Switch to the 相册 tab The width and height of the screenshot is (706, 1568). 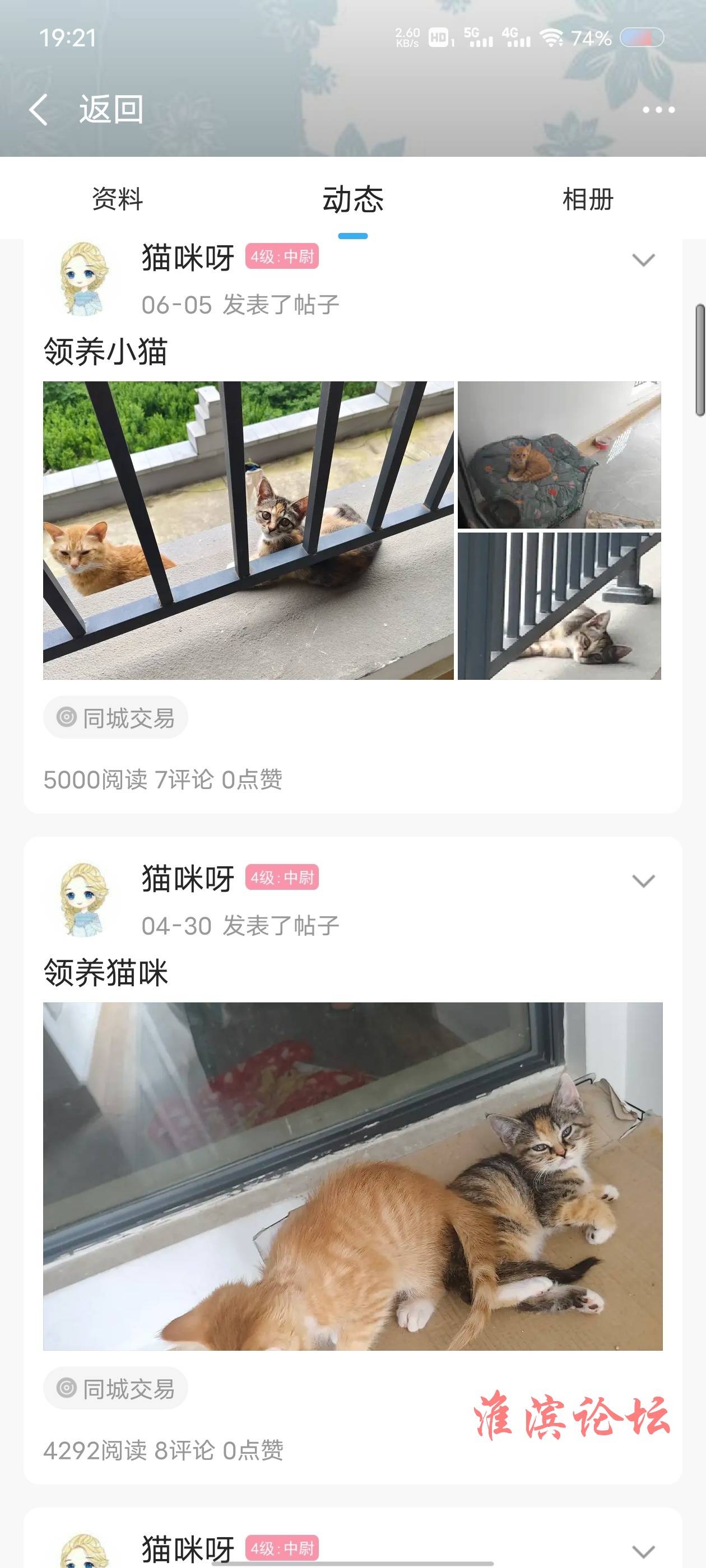pos(587,199)
